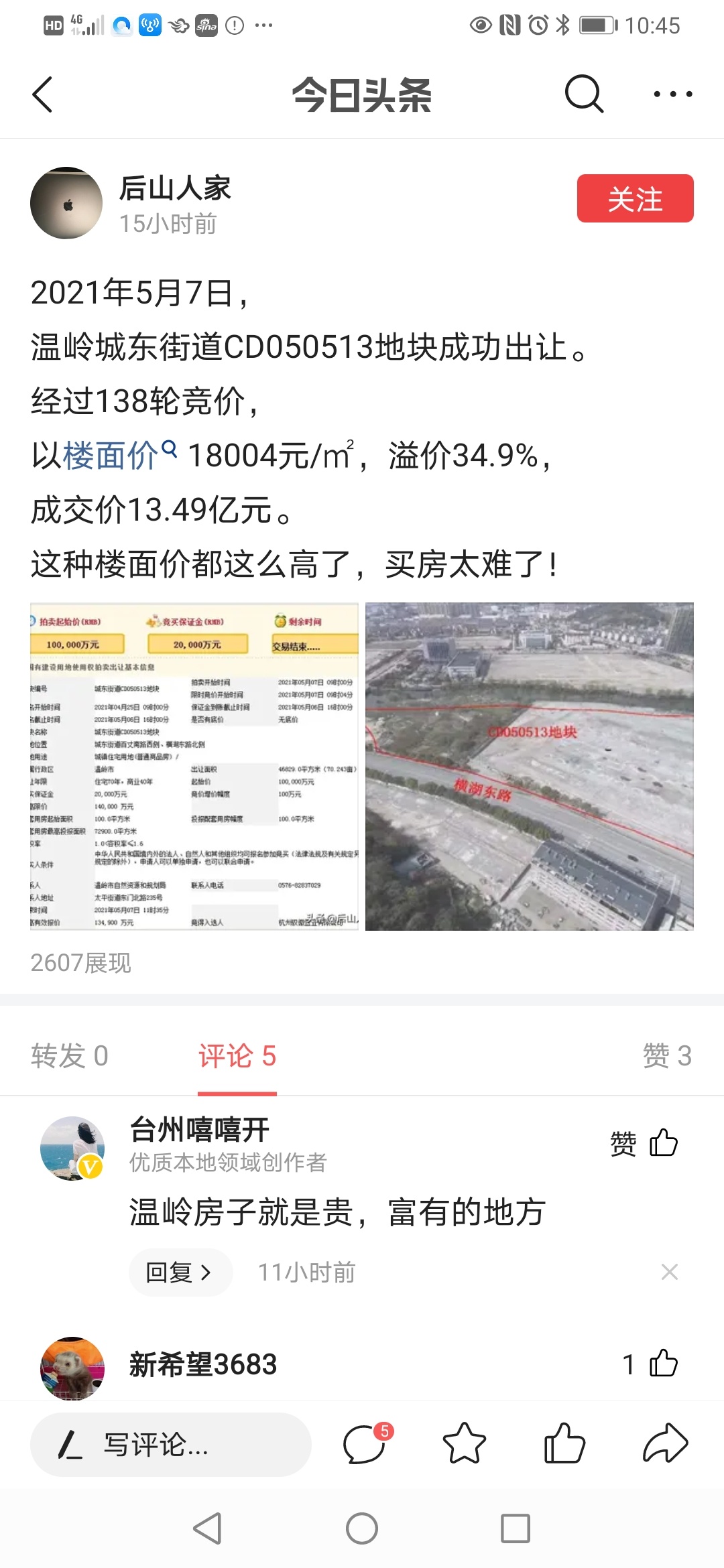This screenshot has height=1568, width=724.
Task: Tap the 楼面价 keyword link
Action: pyautogui.click(x=111, y=456)
